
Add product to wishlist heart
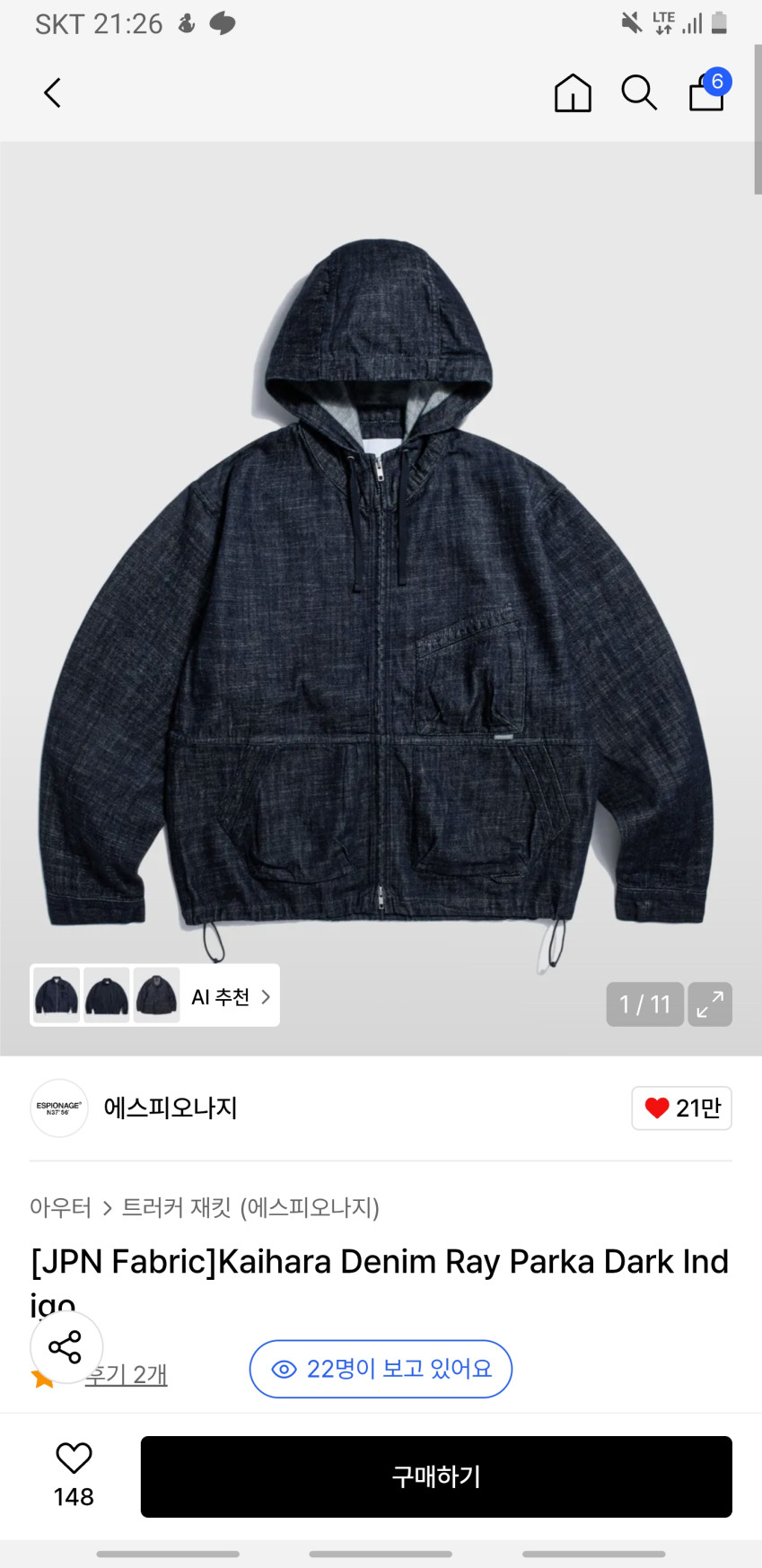(74, 1459)
